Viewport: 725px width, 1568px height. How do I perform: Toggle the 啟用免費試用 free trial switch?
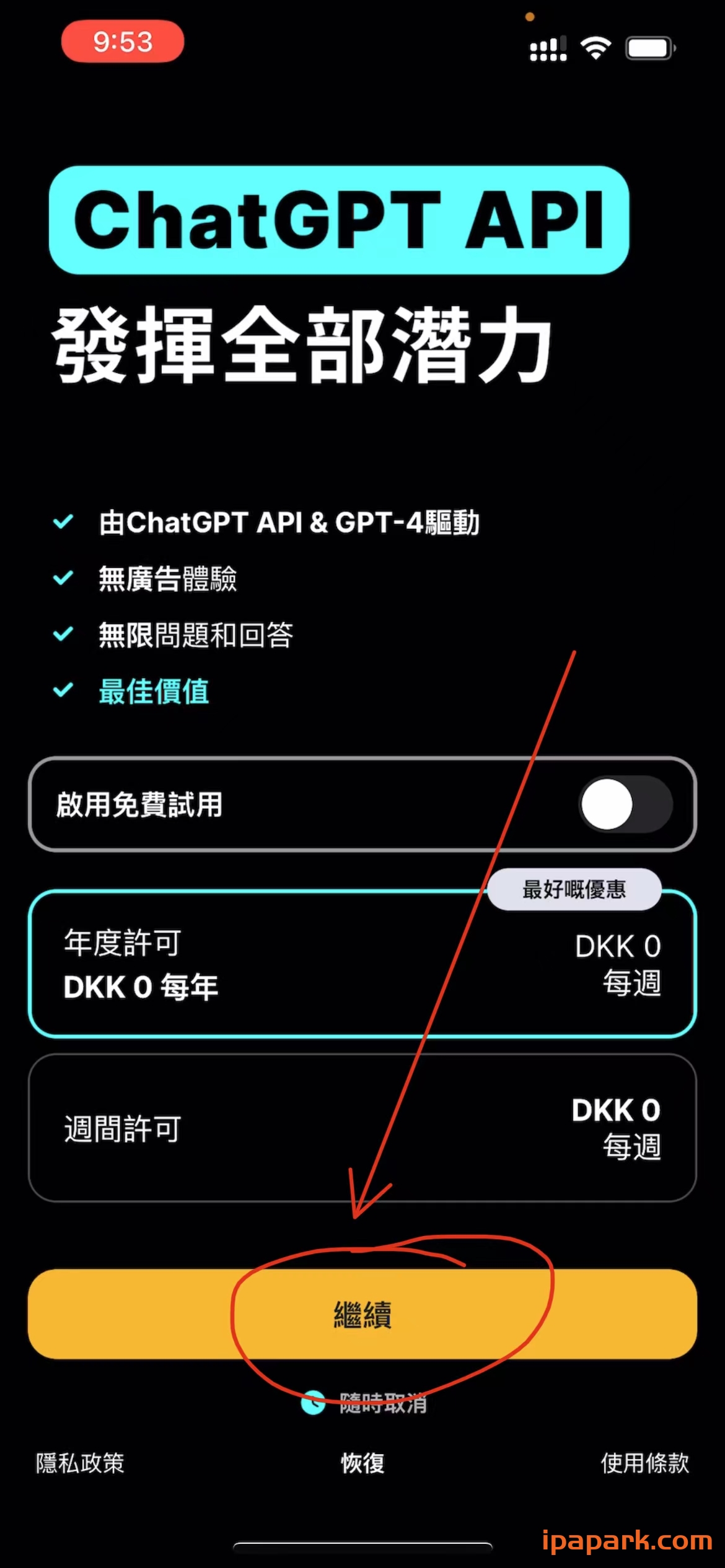pyautogui.click(x=624, y=804)
